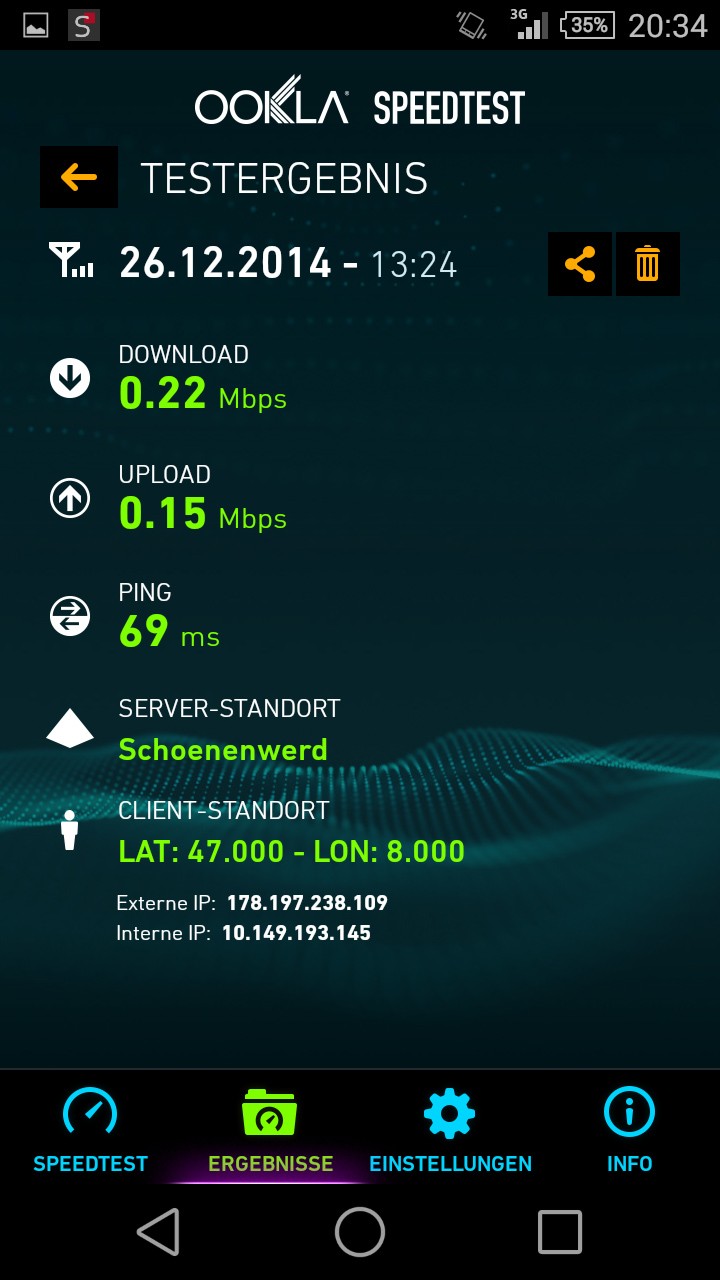
Task: Tap the ping arrows icon
Action: [69, 616]
